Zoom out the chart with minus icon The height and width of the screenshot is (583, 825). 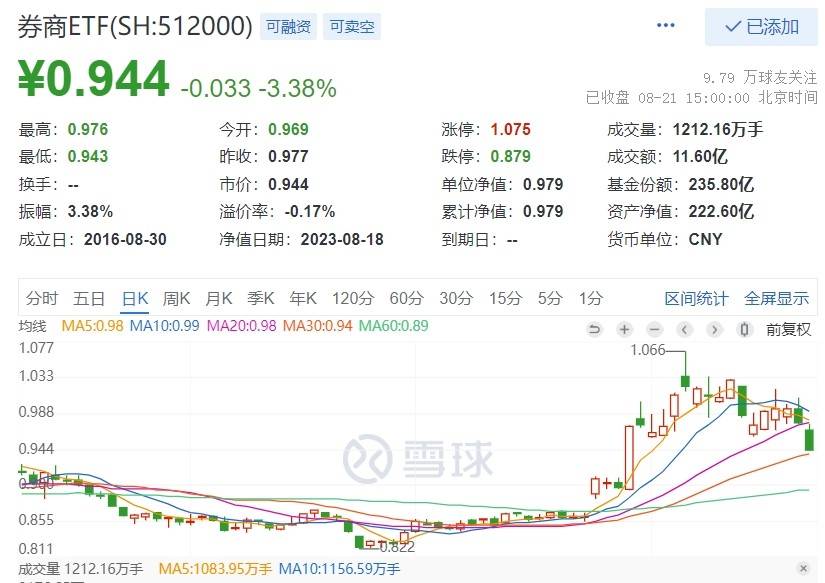pos(654,329)
